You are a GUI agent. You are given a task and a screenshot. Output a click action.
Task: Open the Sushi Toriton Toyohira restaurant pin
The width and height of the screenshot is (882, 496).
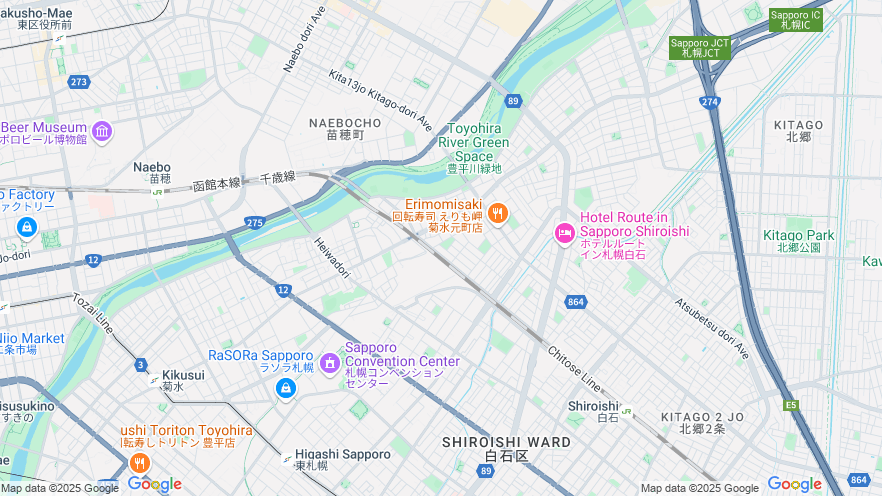[139, 463]
